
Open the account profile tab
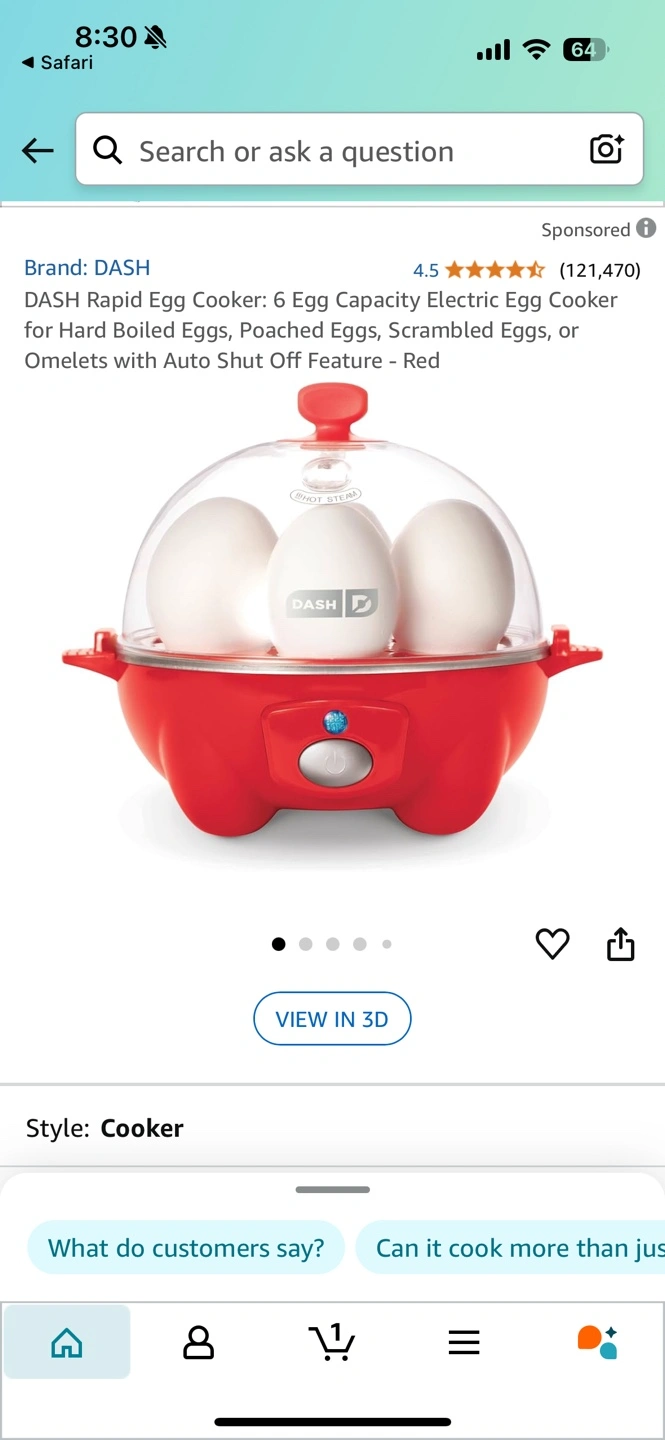[x=199, y=1342]
